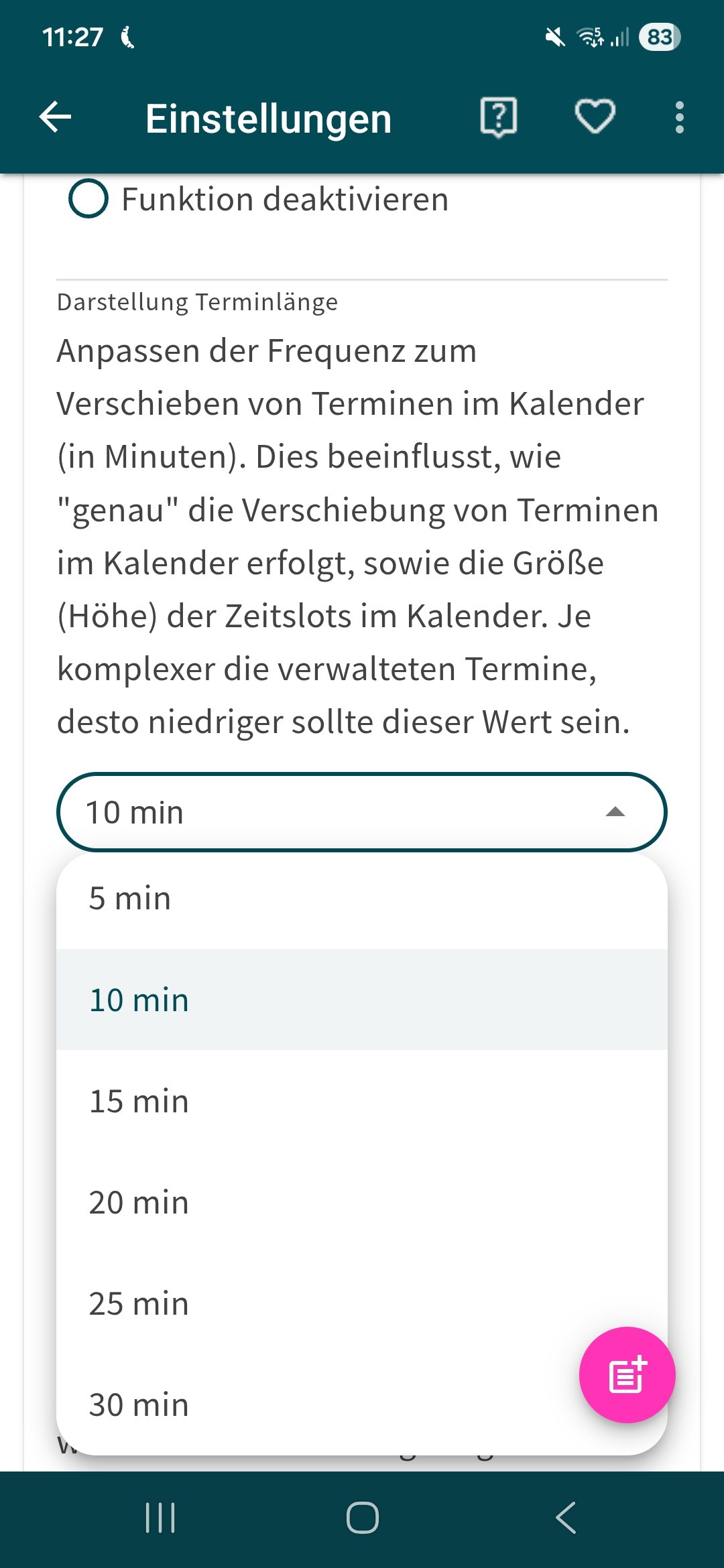Open the help question mark icon
Image resolution: width=724 pixels, height=1568 pixels.
click(498, 118)
